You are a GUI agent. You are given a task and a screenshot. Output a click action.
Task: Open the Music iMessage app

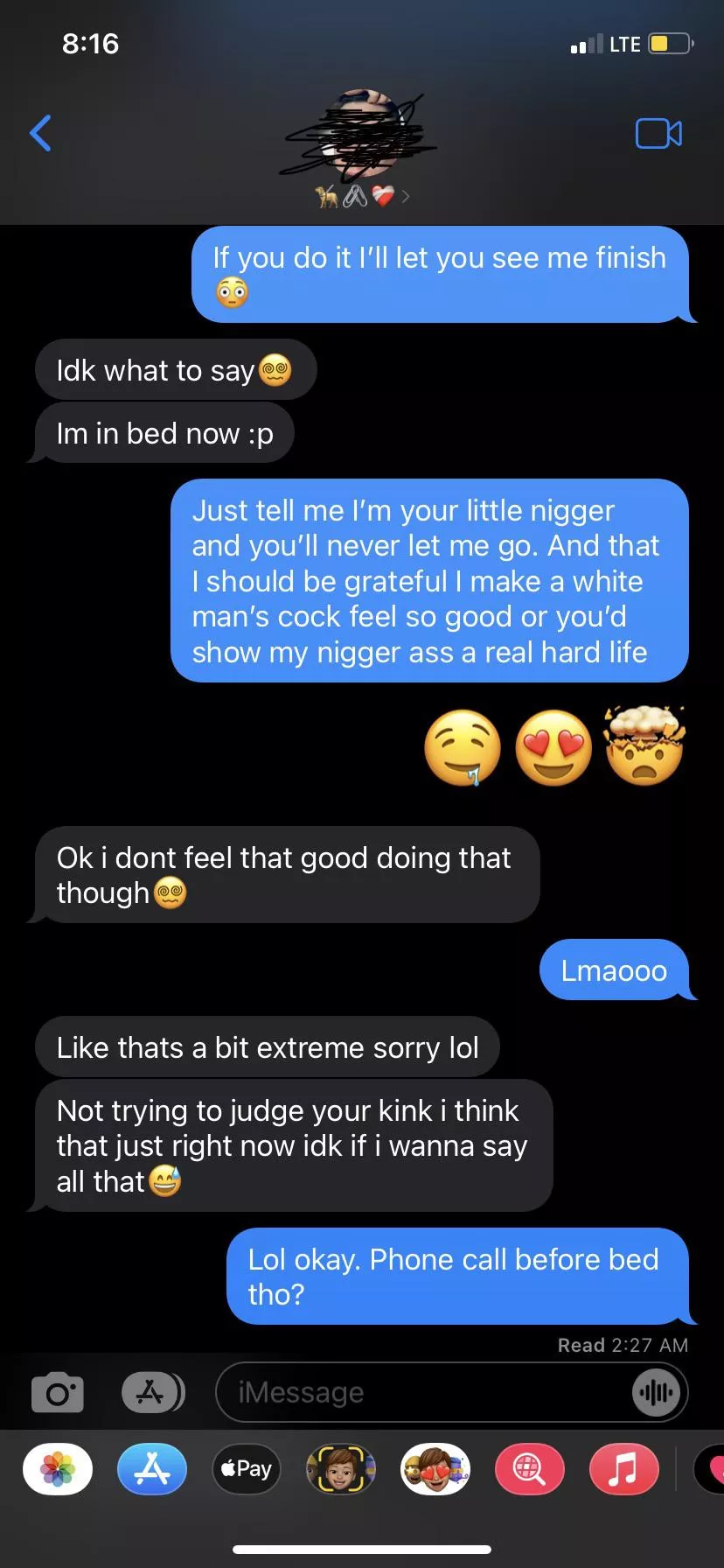pos(623,1469)
